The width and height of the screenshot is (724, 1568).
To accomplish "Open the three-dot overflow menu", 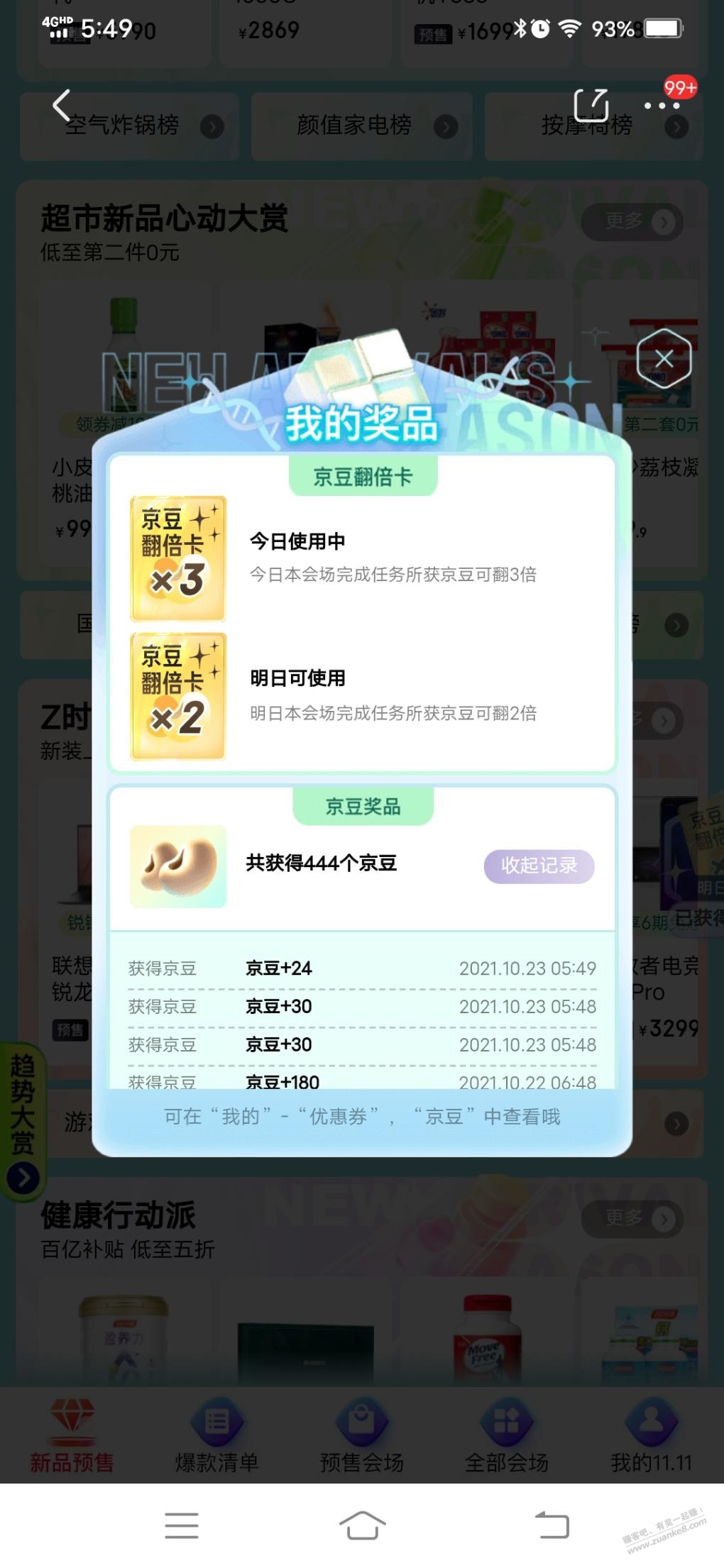I will (662, 106).
